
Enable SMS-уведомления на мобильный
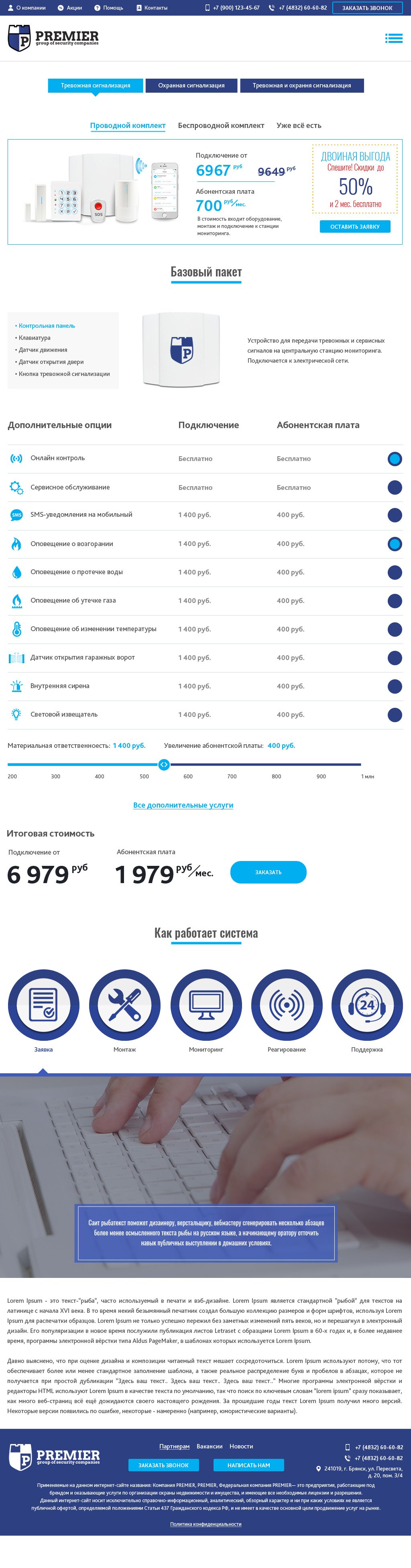pos(395,516)
